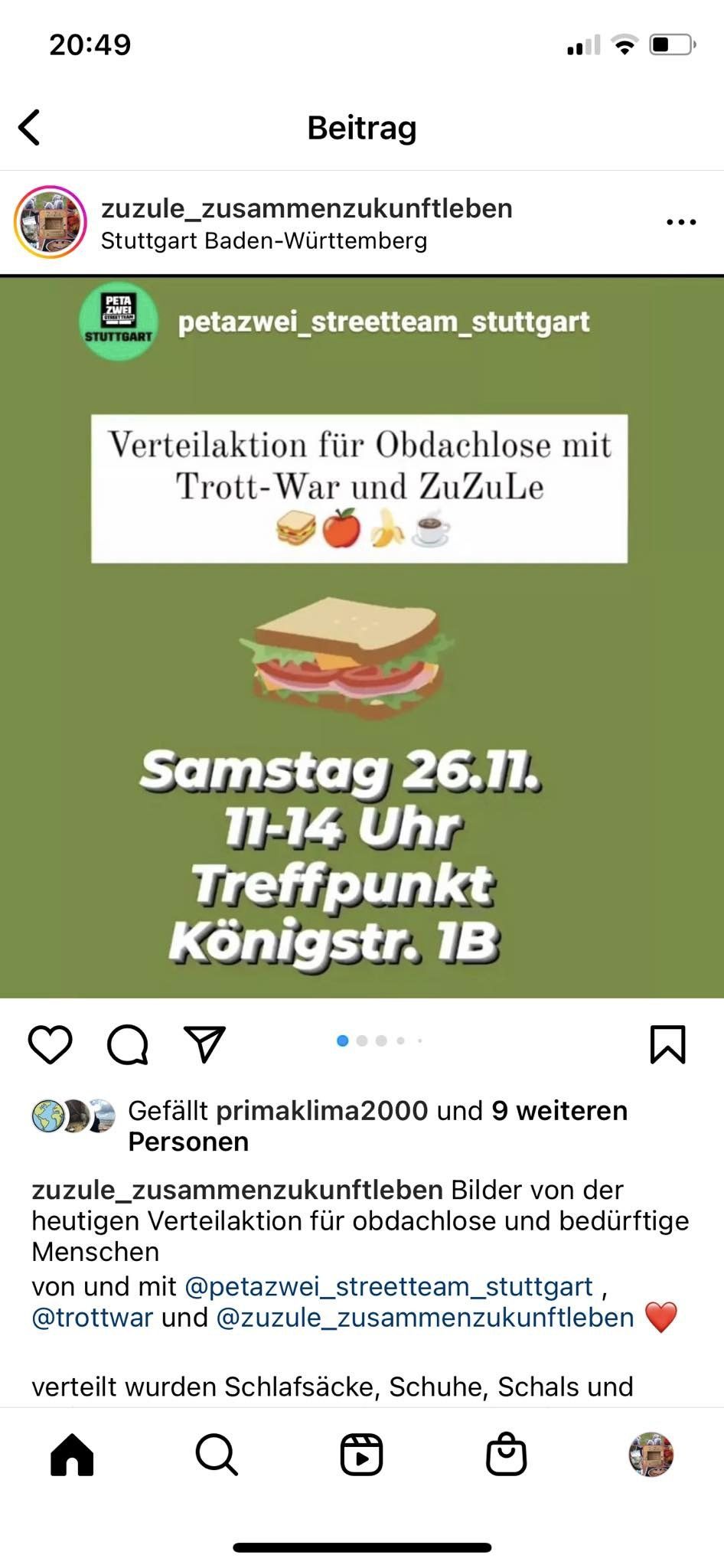The height and width of the screenshot is (1568, 724).
Task: Open @zuzule_zusammenzukunftleben mention in caption
Action: coord(426,1318)
